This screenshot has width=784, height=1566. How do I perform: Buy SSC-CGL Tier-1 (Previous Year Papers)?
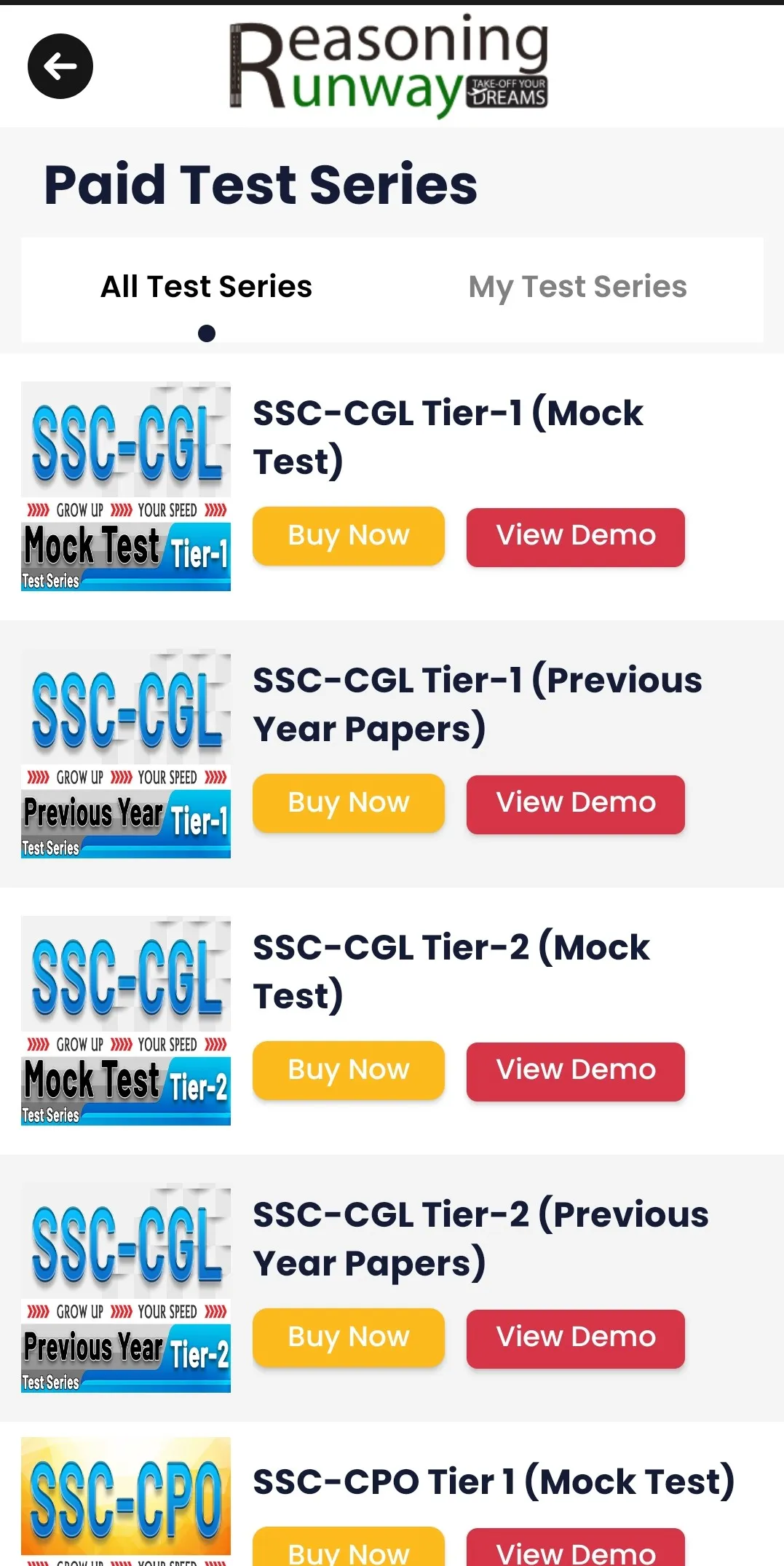349,804
